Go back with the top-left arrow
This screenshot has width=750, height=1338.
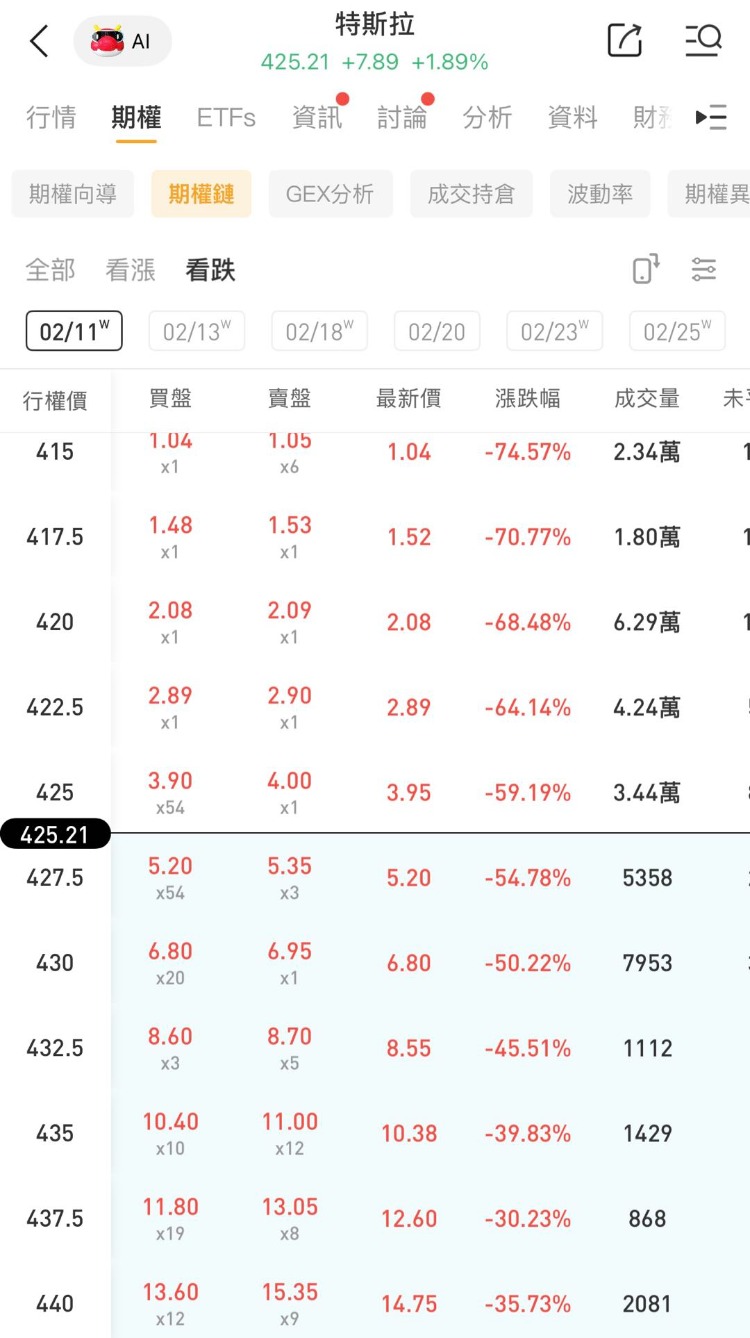tap(39, 41)
